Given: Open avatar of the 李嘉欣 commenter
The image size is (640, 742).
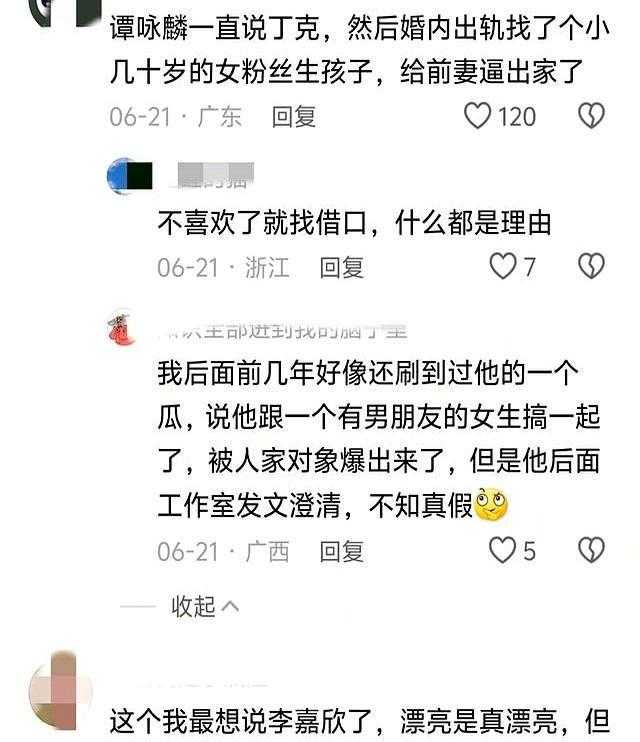Looking at the screenshot, I should [60, 692].
